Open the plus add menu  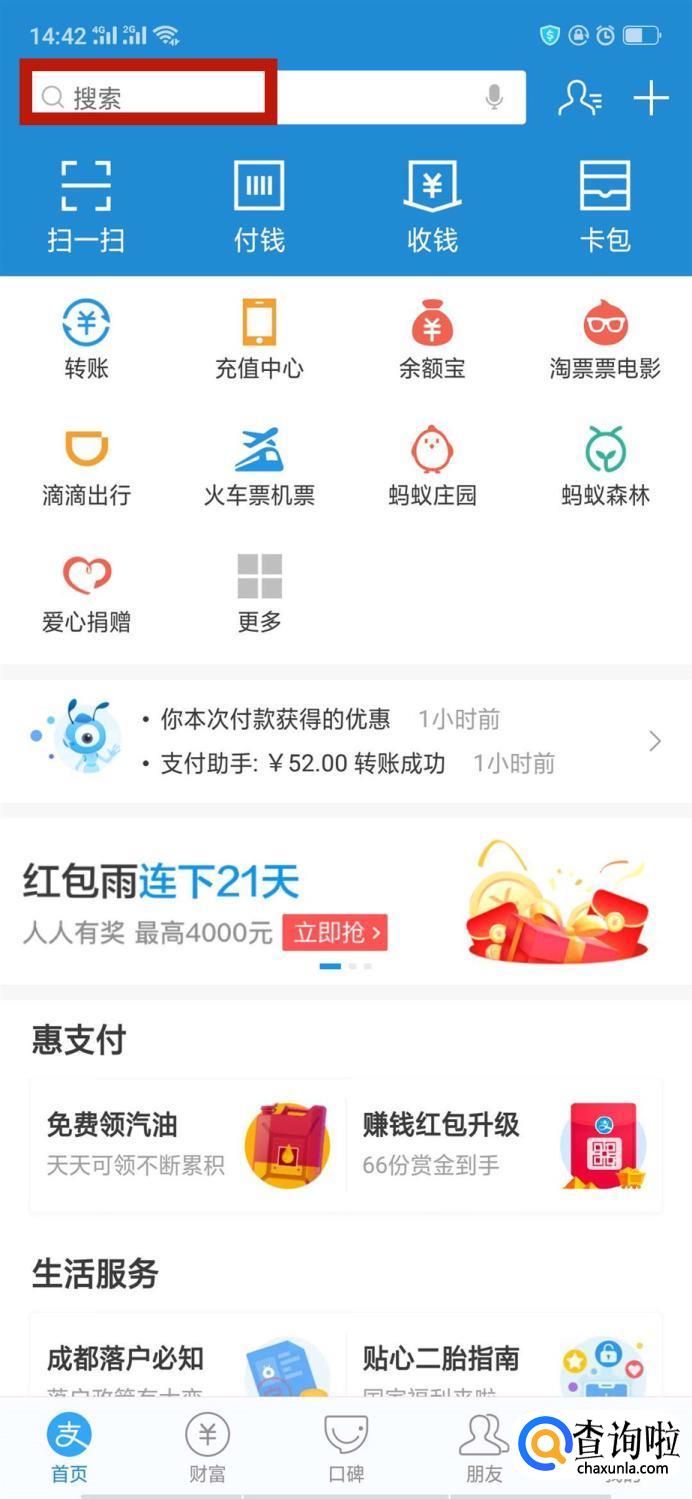click(x=651, y=97)
